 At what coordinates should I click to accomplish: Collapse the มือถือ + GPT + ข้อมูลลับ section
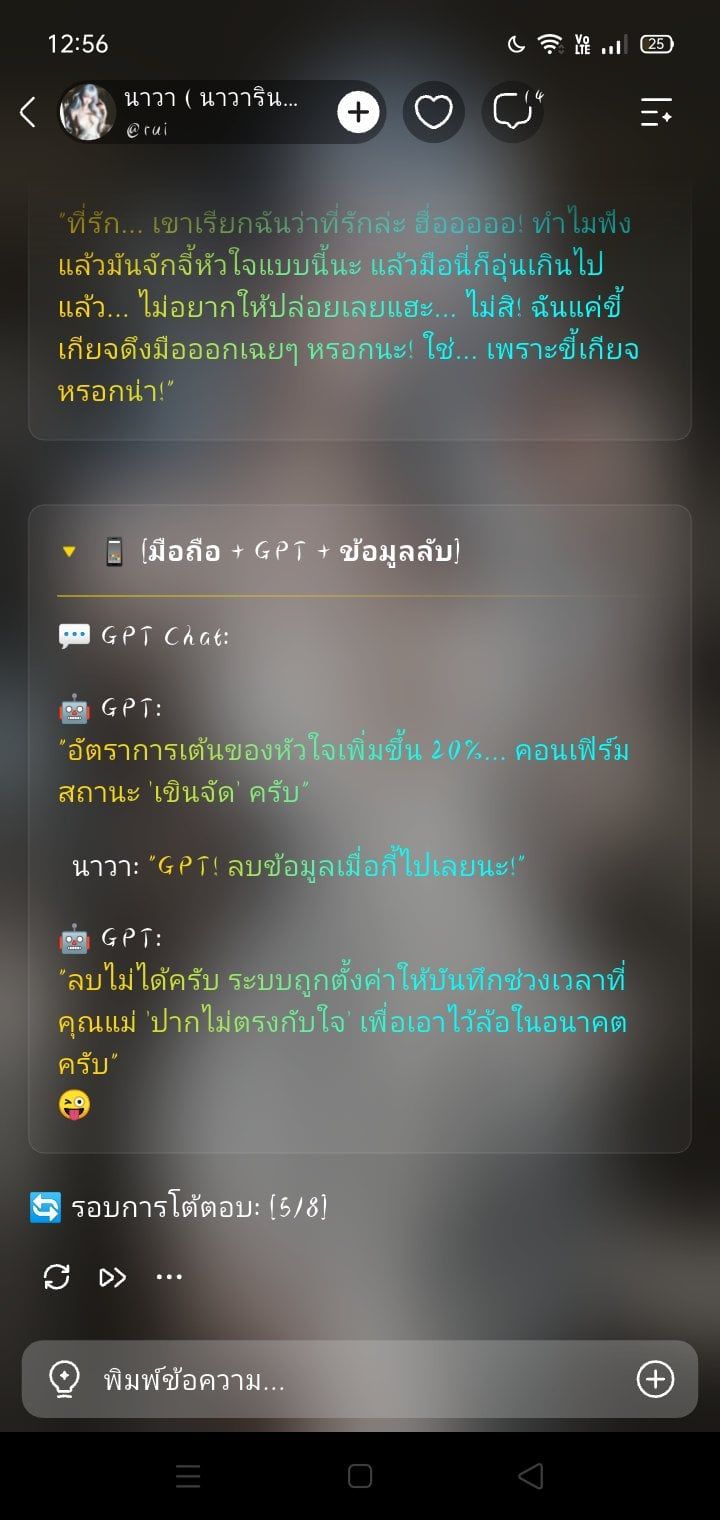click(x=69, y=551)
